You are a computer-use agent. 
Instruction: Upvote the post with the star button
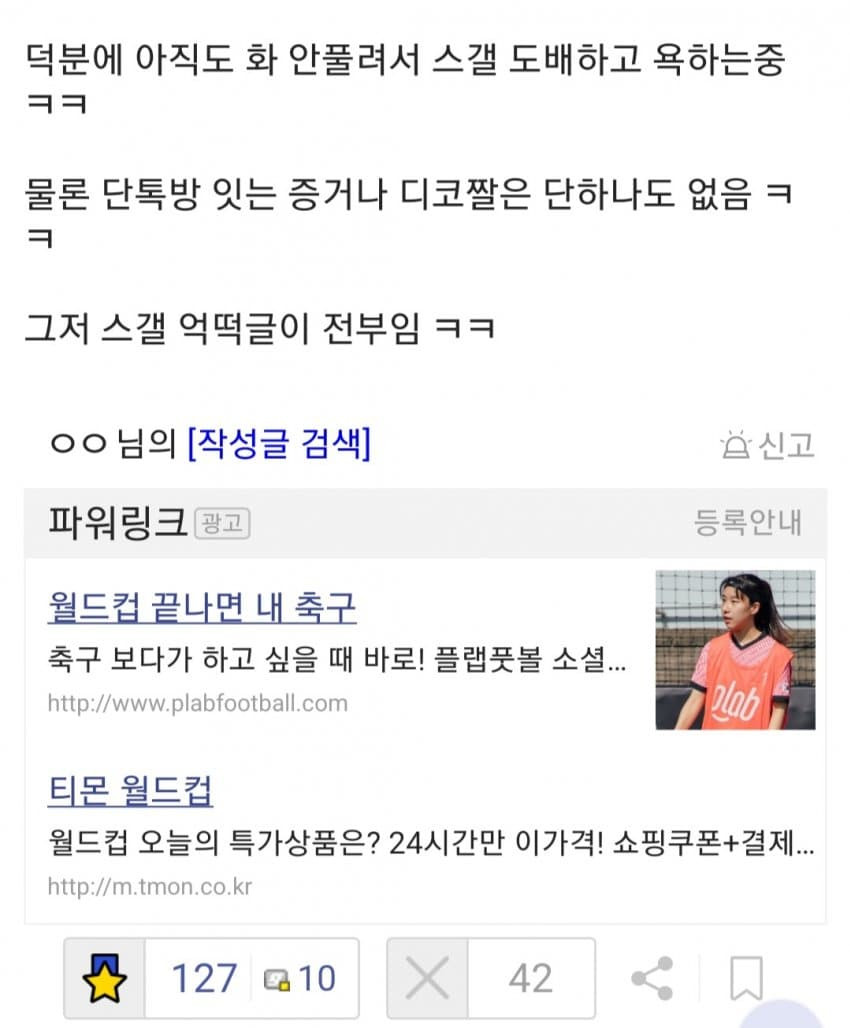[105, 979]
